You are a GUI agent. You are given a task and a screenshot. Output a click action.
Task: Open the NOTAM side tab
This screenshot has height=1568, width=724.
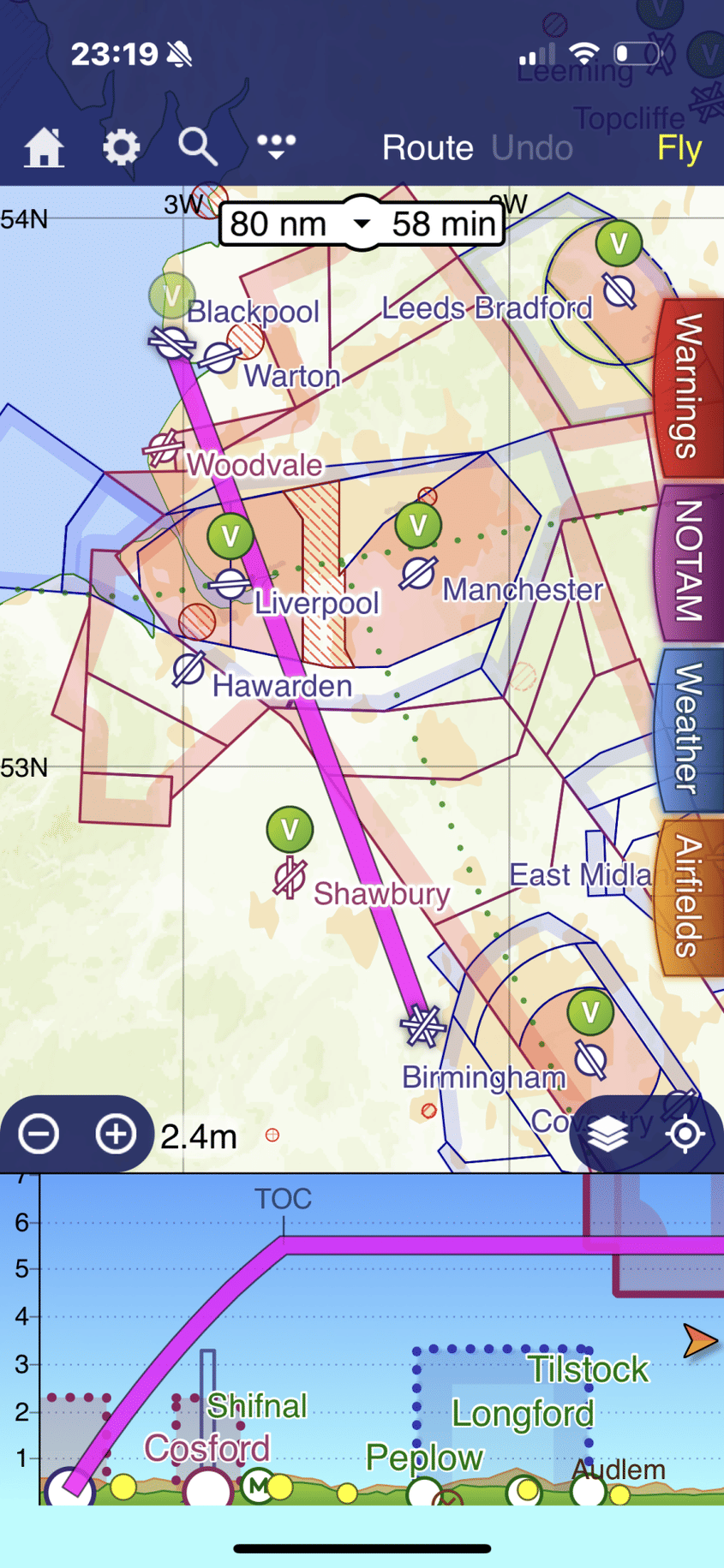point(691,561)
